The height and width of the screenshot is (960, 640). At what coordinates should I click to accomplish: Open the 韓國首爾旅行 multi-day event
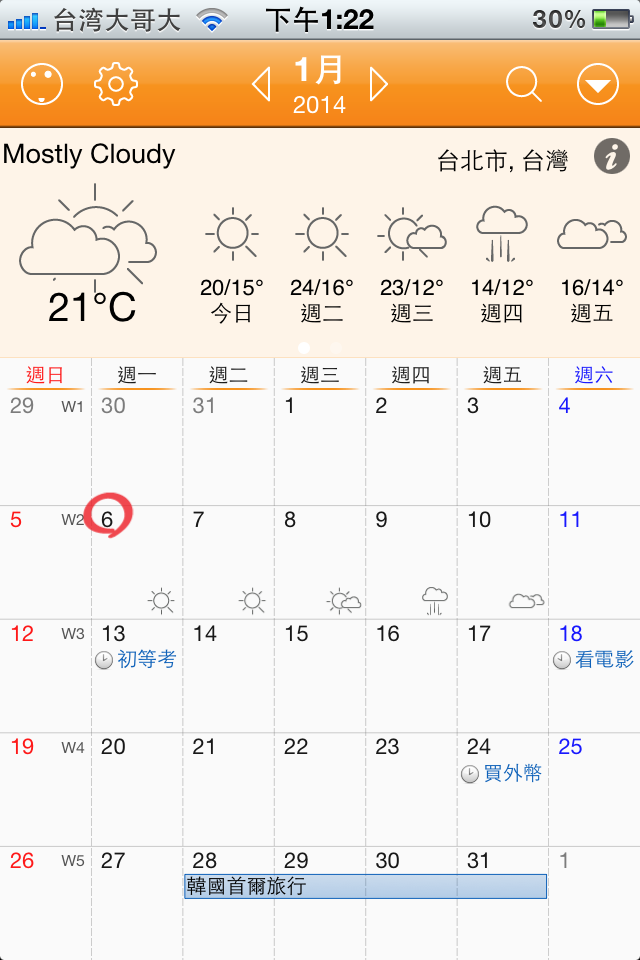[365, 886]
